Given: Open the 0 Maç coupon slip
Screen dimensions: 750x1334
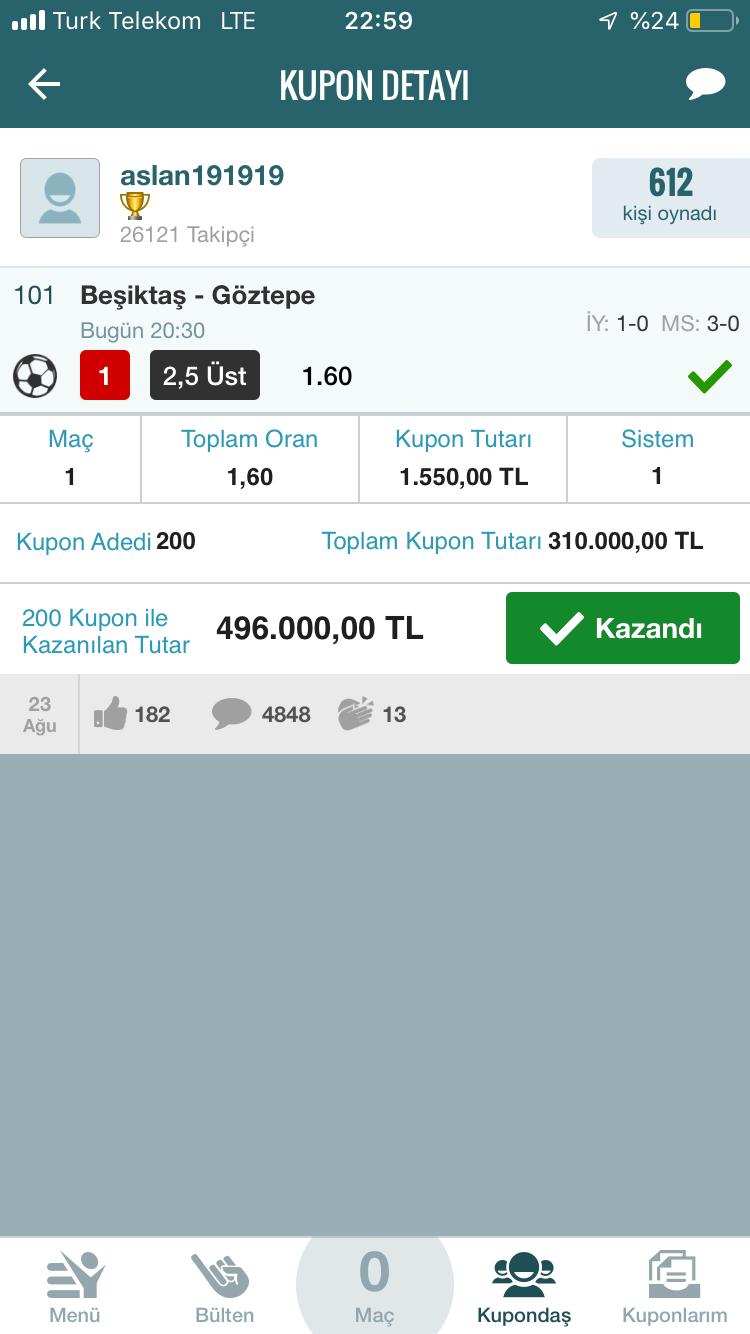Looking at the screenshot, I should [x=375, y=1285].
